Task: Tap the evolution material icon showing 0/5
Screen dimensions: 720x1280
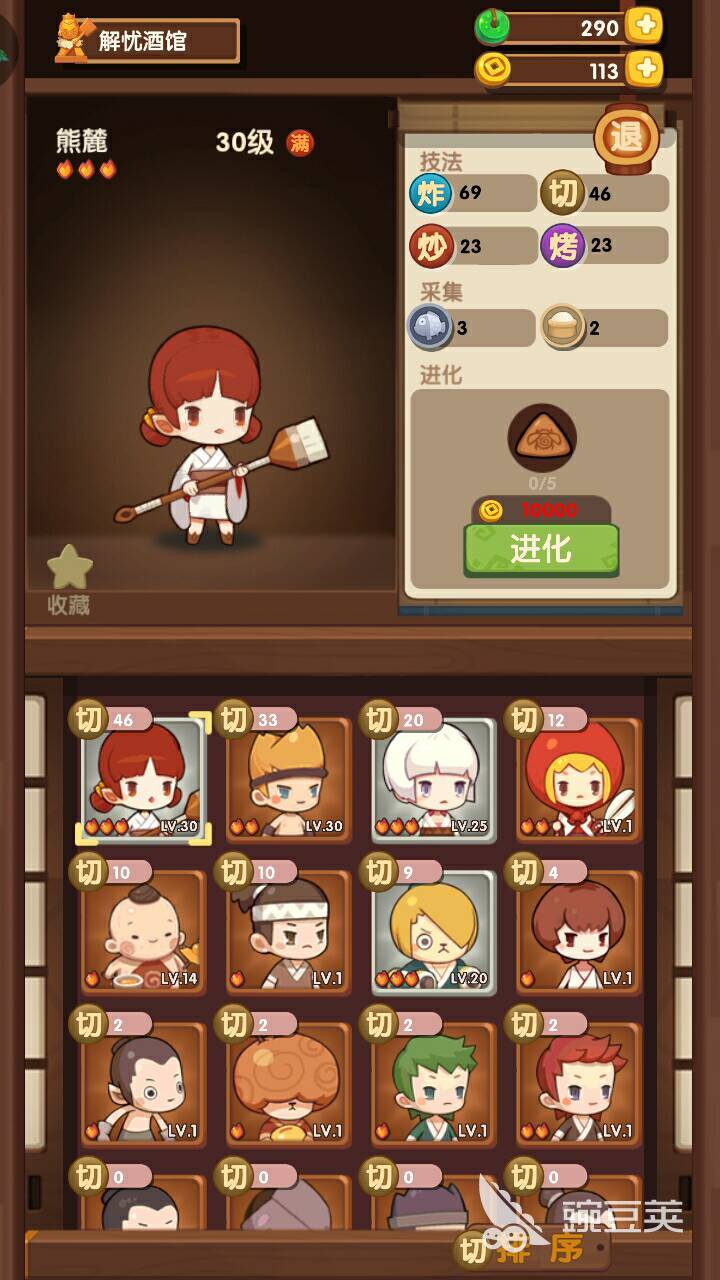Action: pos(541,438)
